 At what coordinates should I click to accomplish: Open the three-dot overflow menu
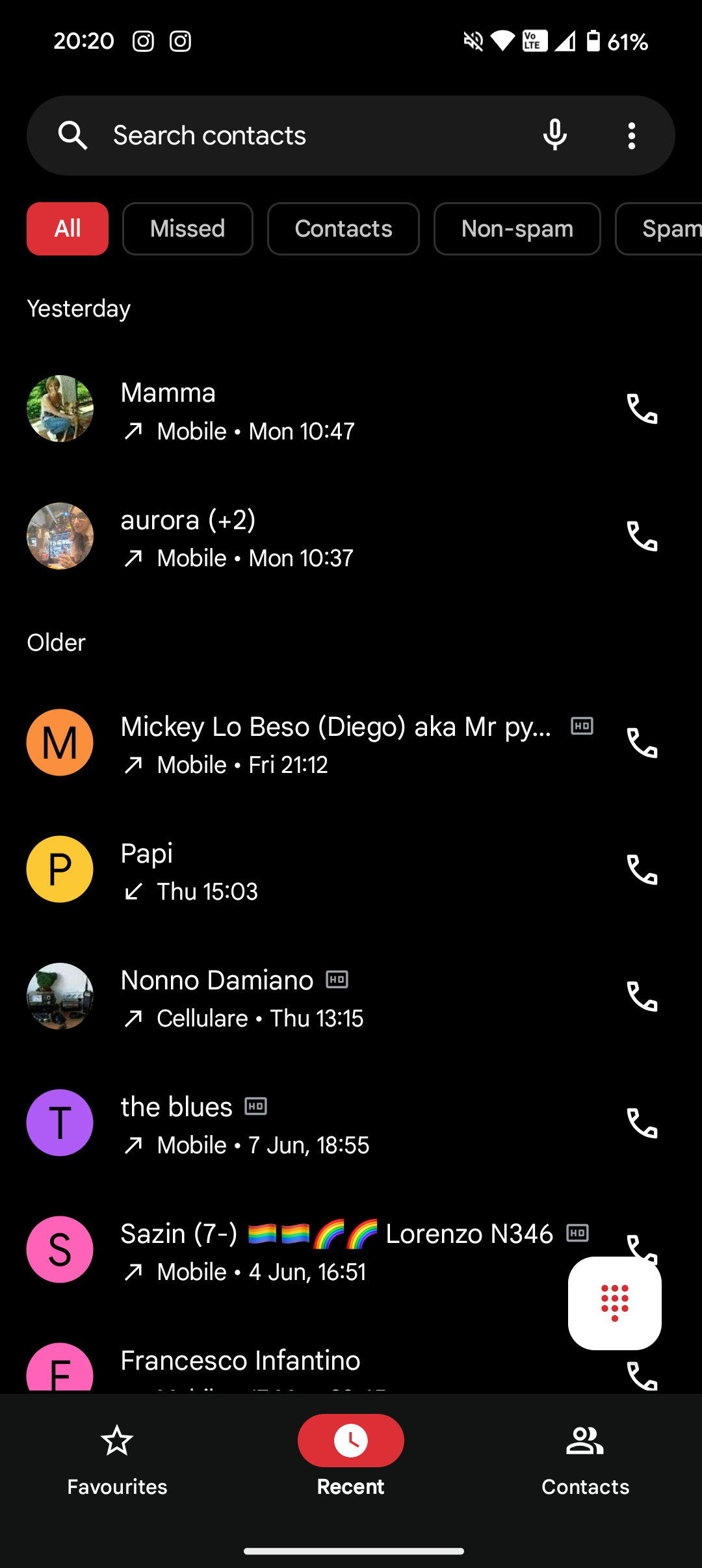click(631, 135)
